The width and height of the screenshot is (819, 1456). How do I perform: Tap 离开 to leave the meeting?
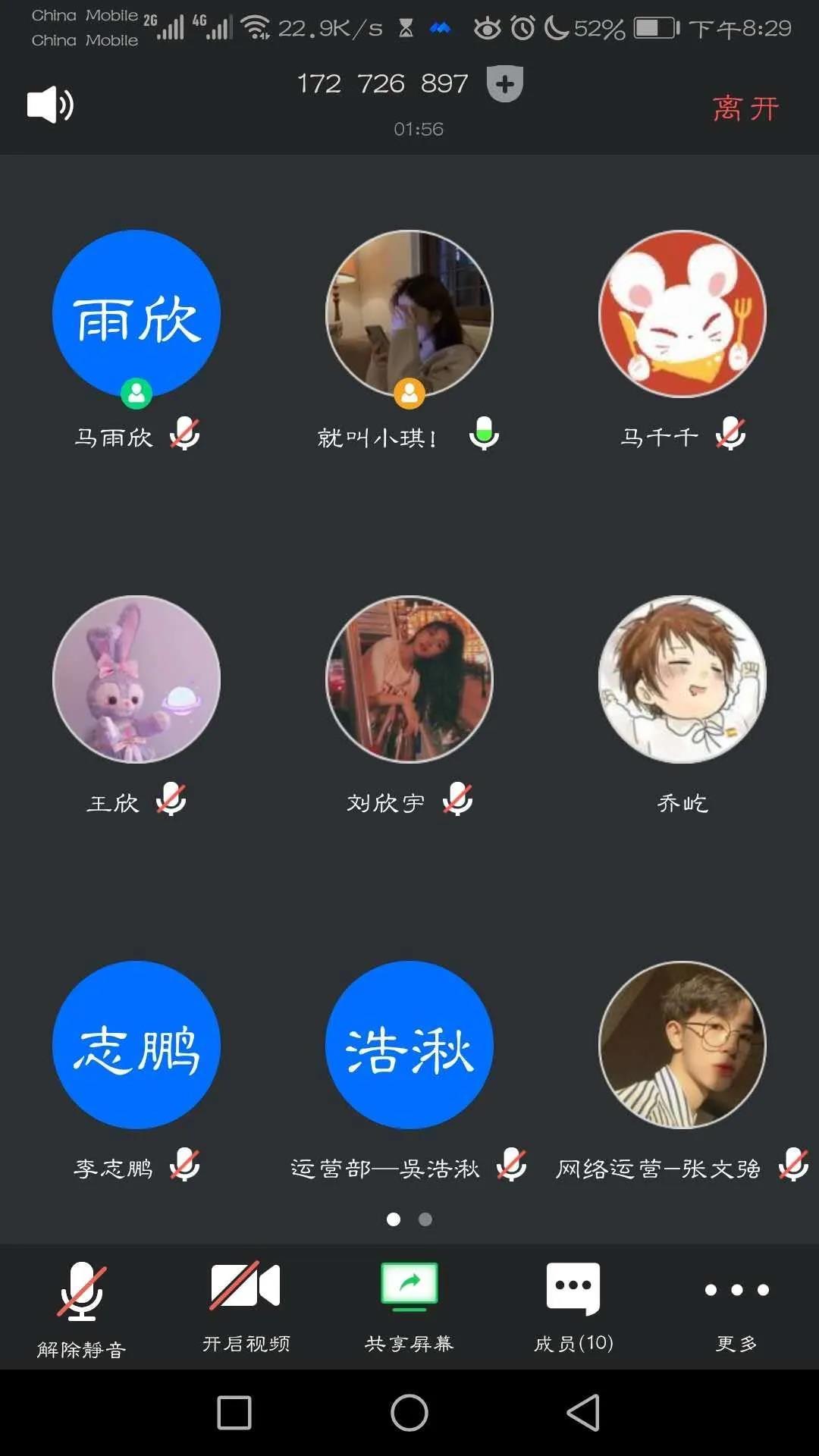tap(745, 108)
